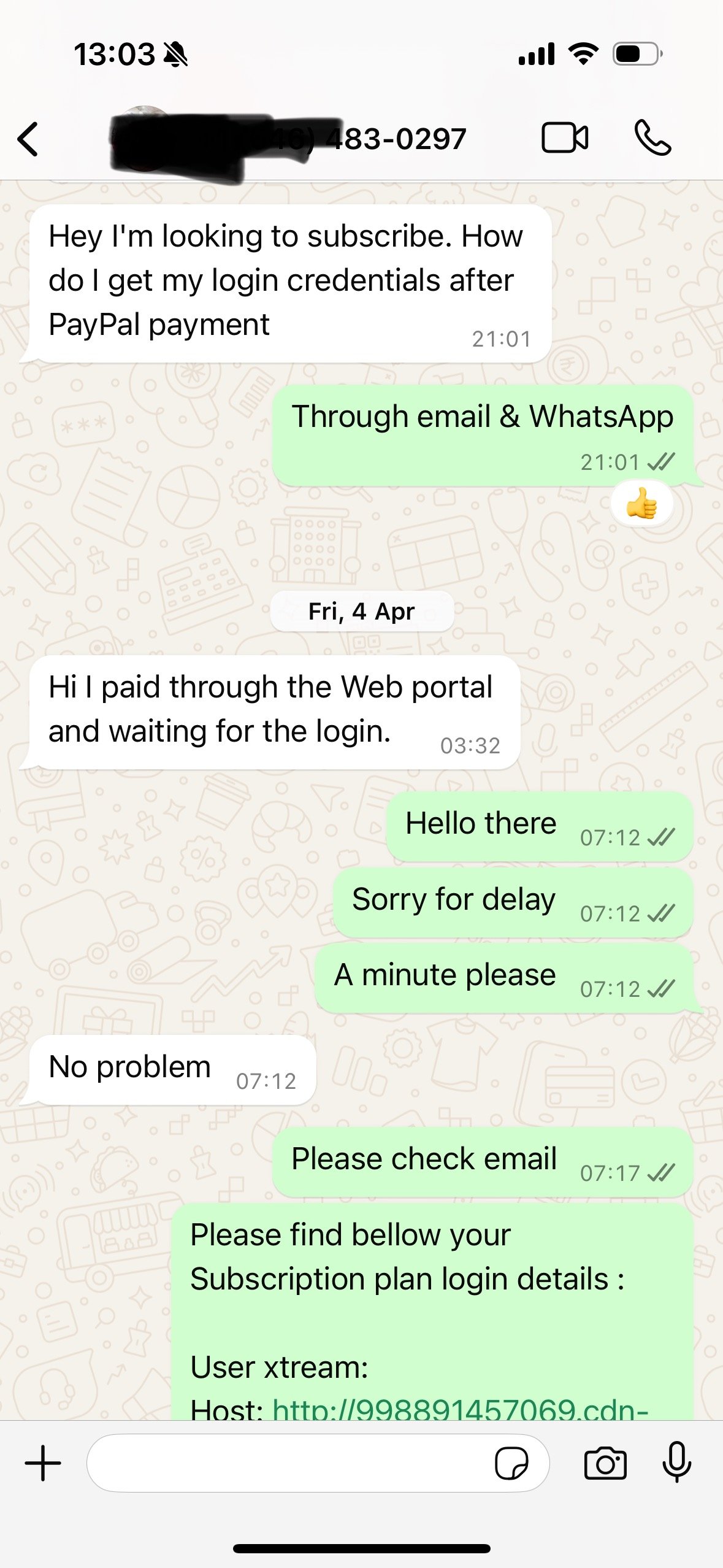Open the sticker picker in message box
This screenshot has width=723, height=1568.
pyautogui.click(x=511, y=1464)
